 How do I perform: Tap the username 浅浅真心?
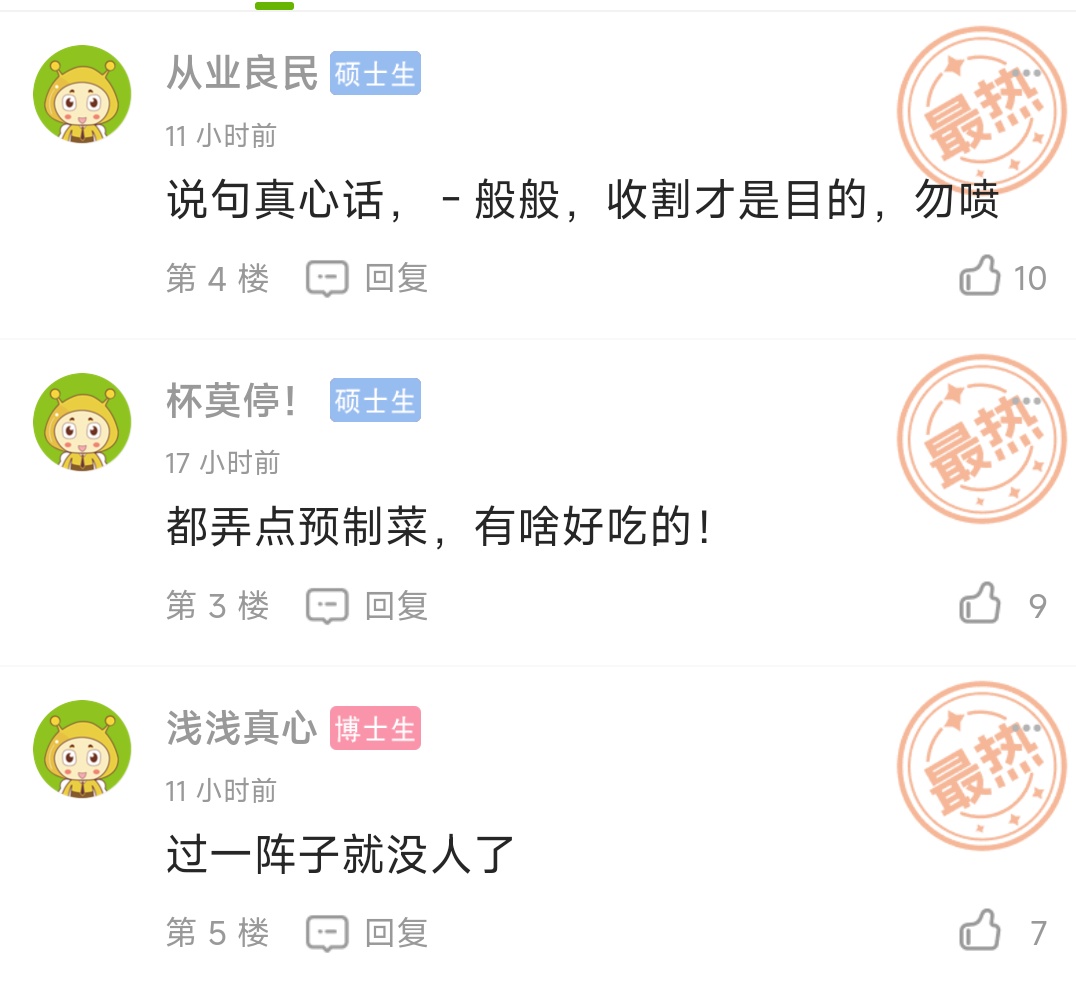pos(242,729)
